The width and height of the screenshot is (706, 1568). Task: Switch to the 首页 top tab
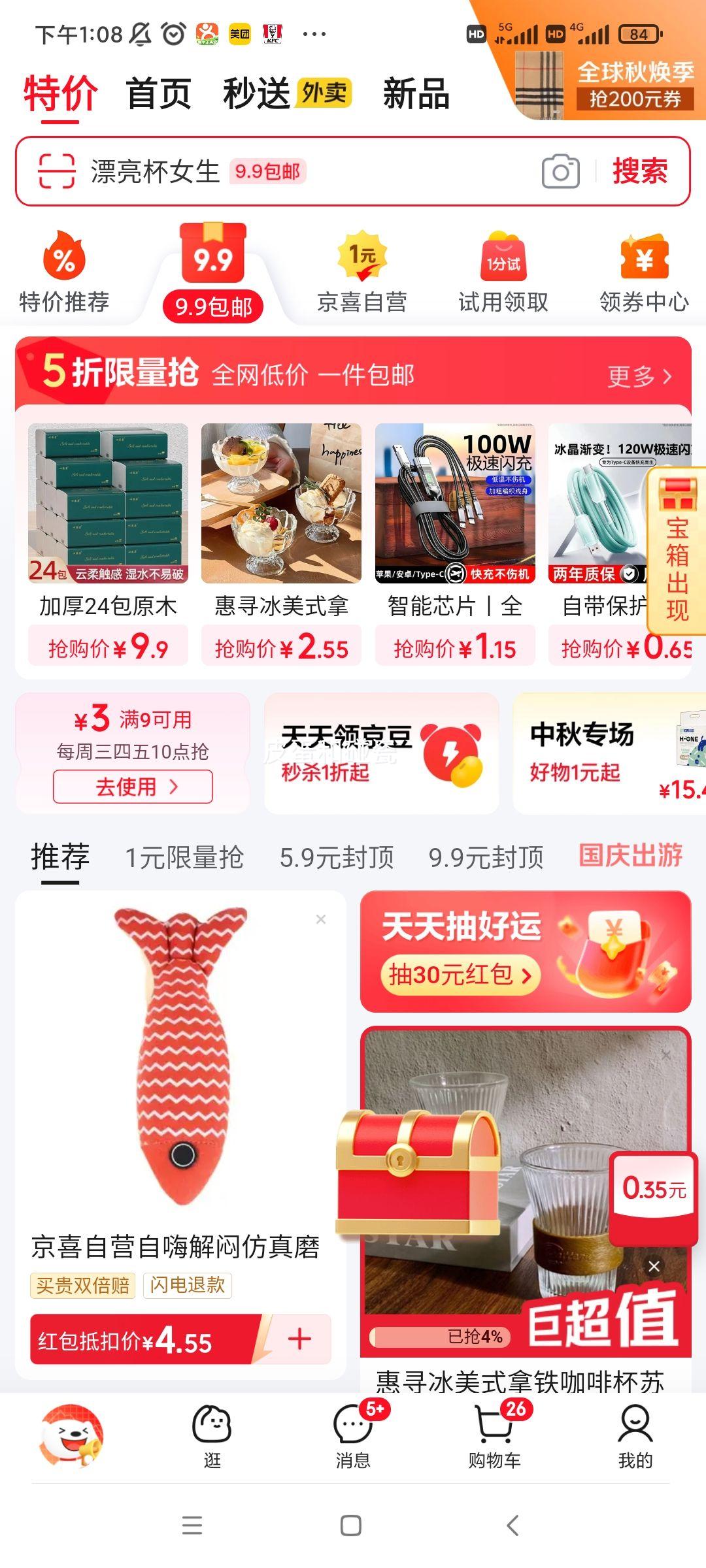pos(158,94)
